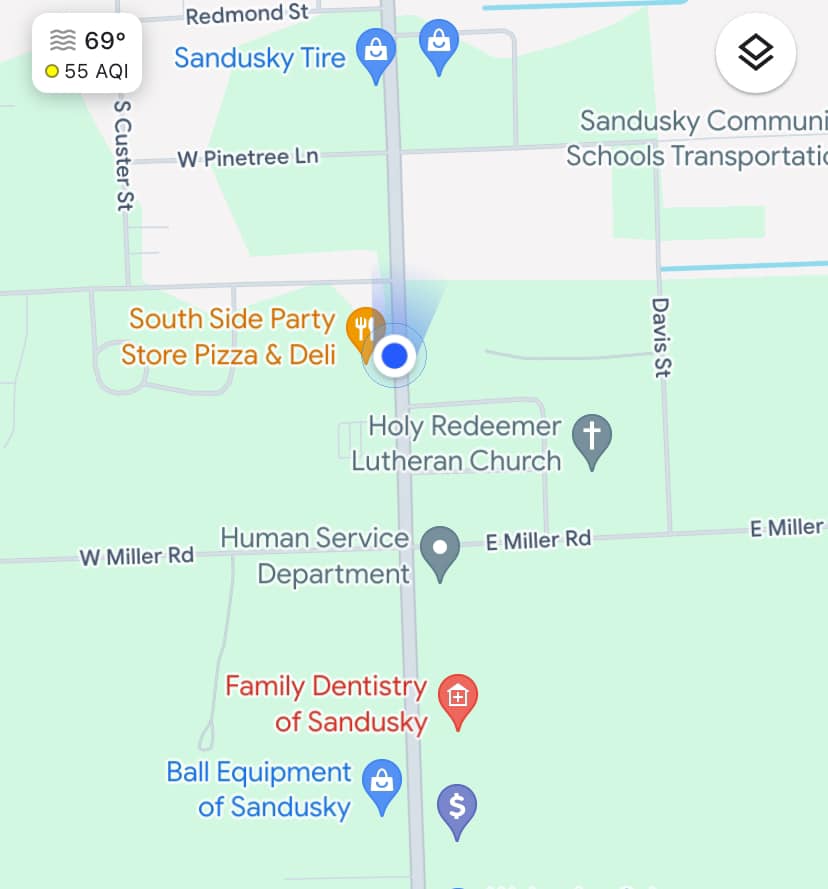Select the Sandusky Tire shopping pin
The height and width of the screenshot is (889, 828).
pyautogui.click(x=375, y=51)
